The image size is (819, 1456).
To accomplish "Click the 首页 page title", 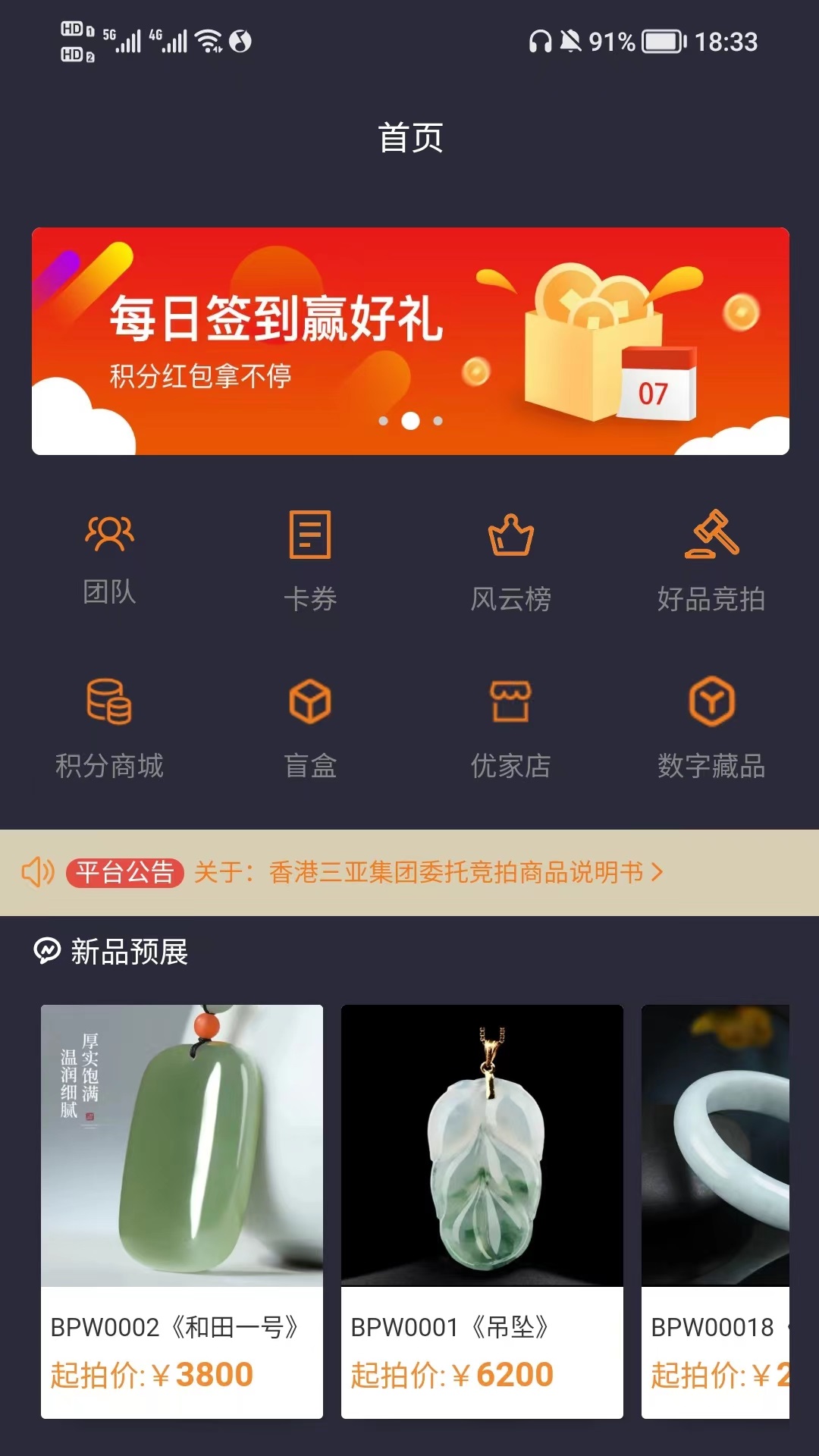I will pos(409,136).
